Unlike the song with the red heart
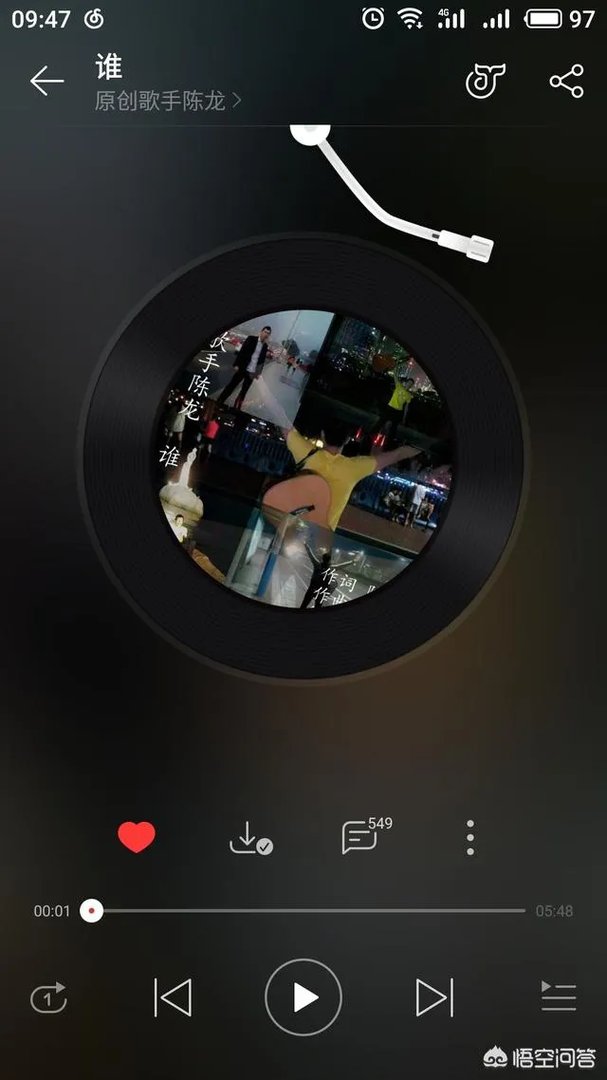This screenshot has width=607, height=1080. (136, 837)
